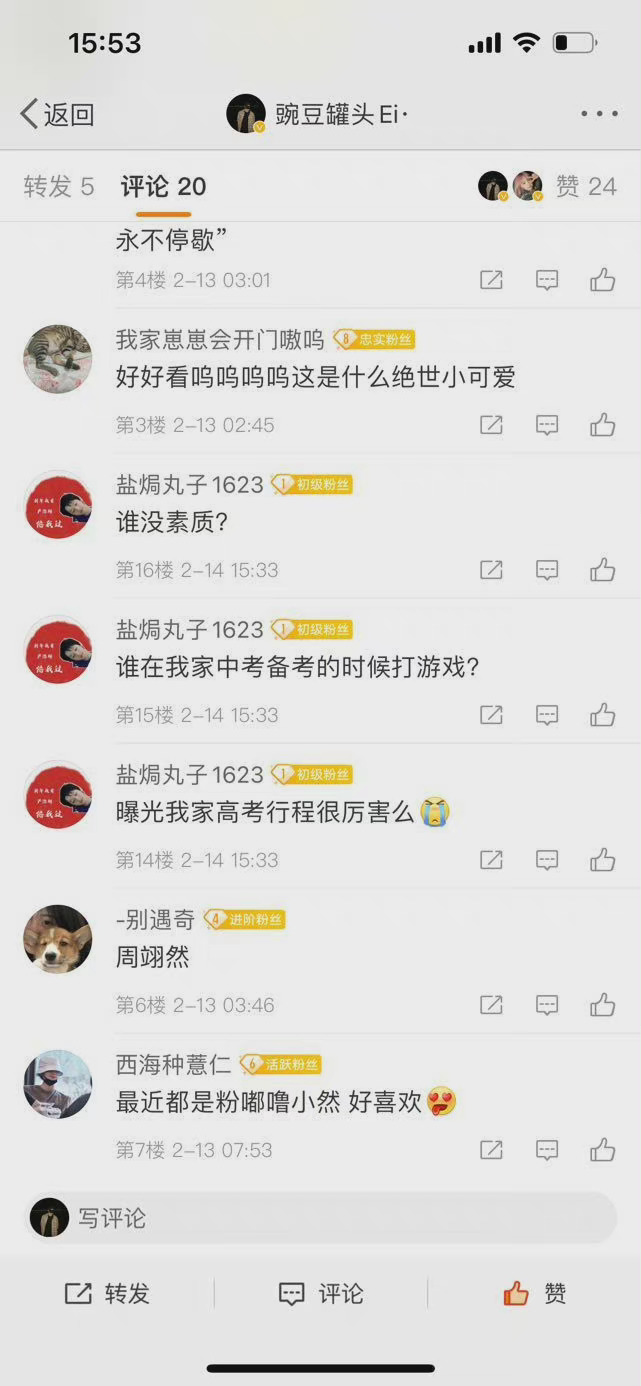
Task: Reply to the comment 谁没素质?
Action: point(546,570)
